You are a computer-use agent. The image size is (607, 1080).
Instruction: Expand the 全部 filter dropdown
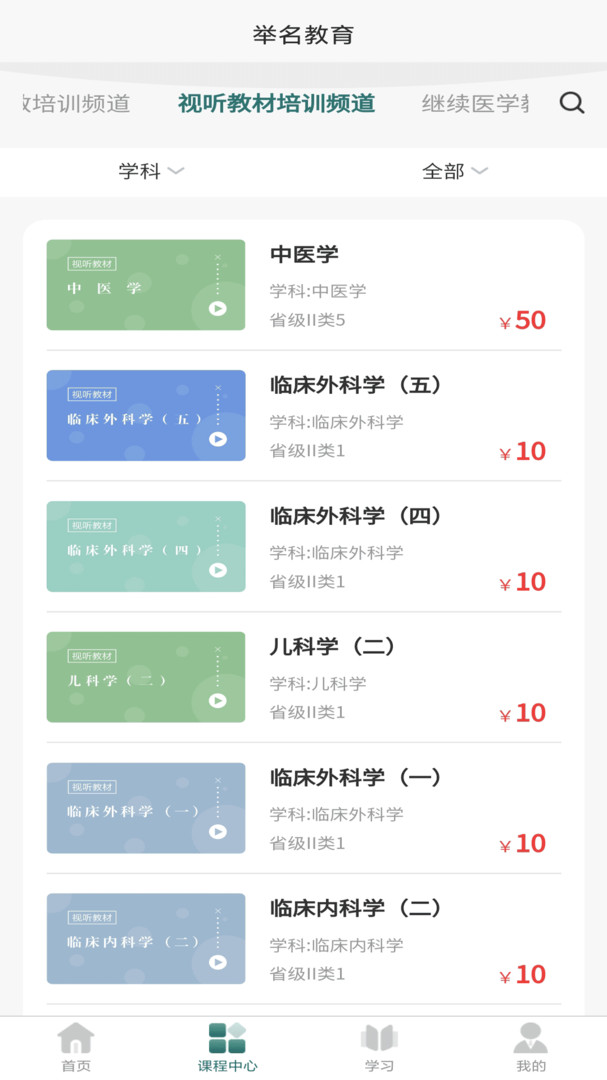point(454,171)
